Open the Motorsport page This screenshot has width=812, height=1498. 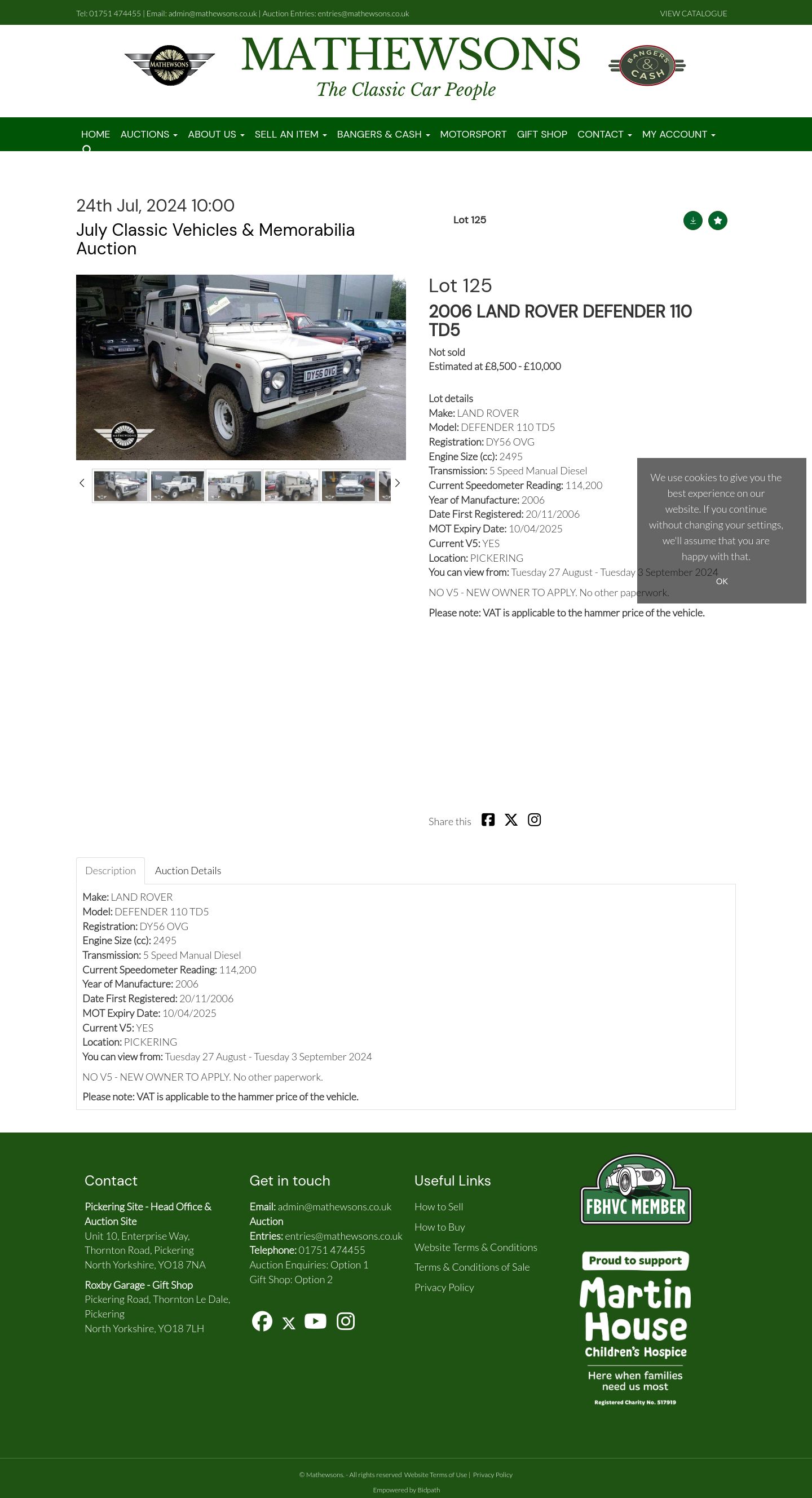(473, 134)
